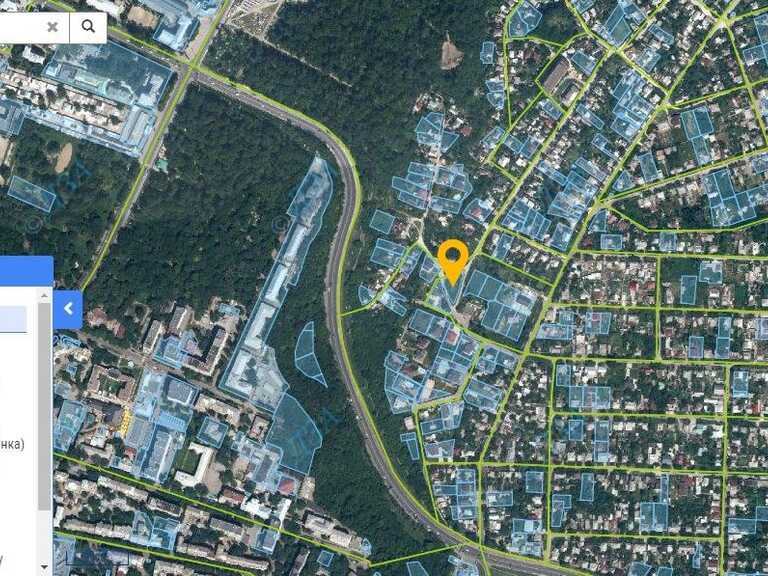
Task: Focus the map search input box
Action: [x=20, y=27]
